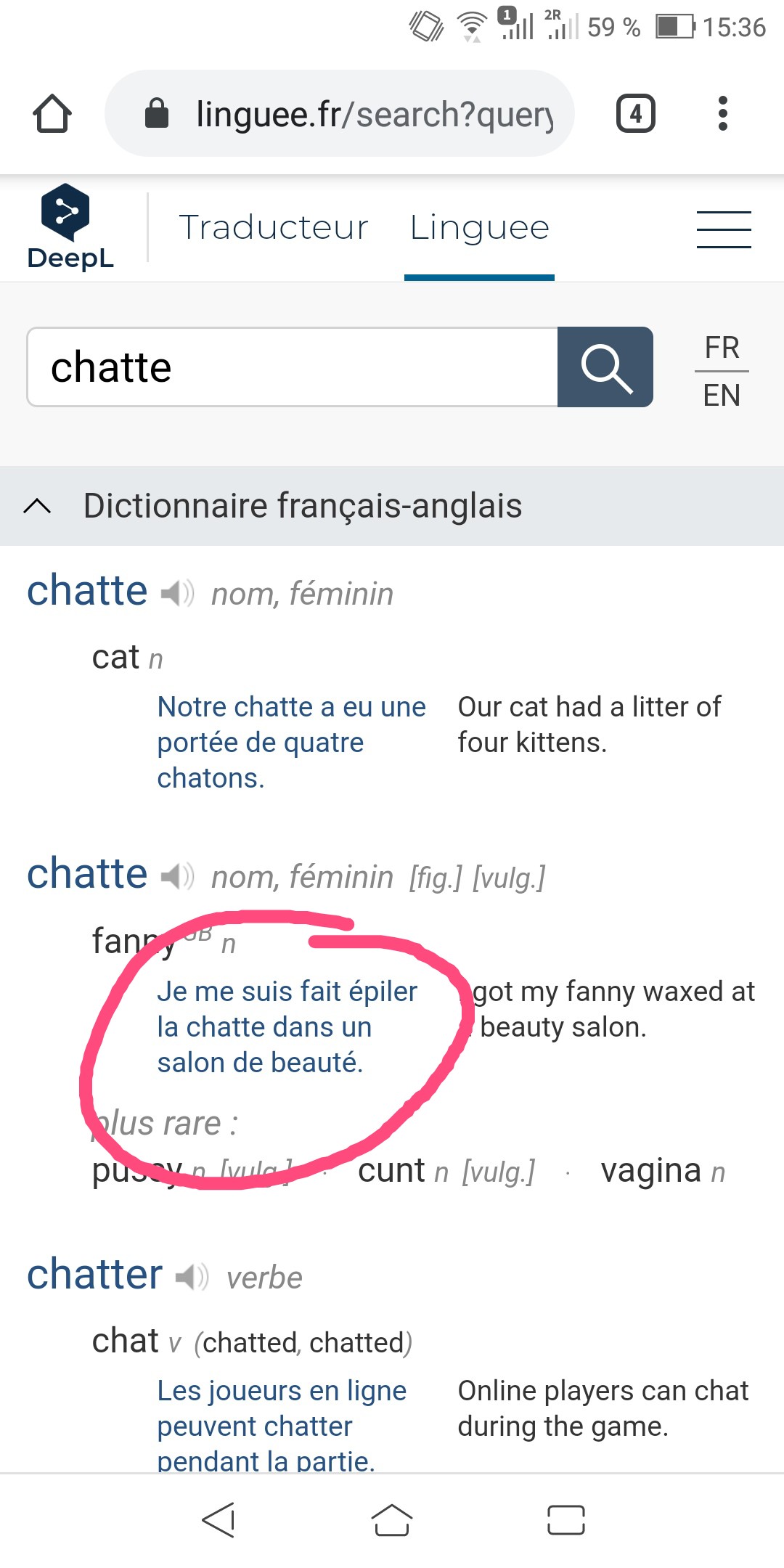Play audio for chatter verb
784x1568 pixels.
[x=192, y=1277]
